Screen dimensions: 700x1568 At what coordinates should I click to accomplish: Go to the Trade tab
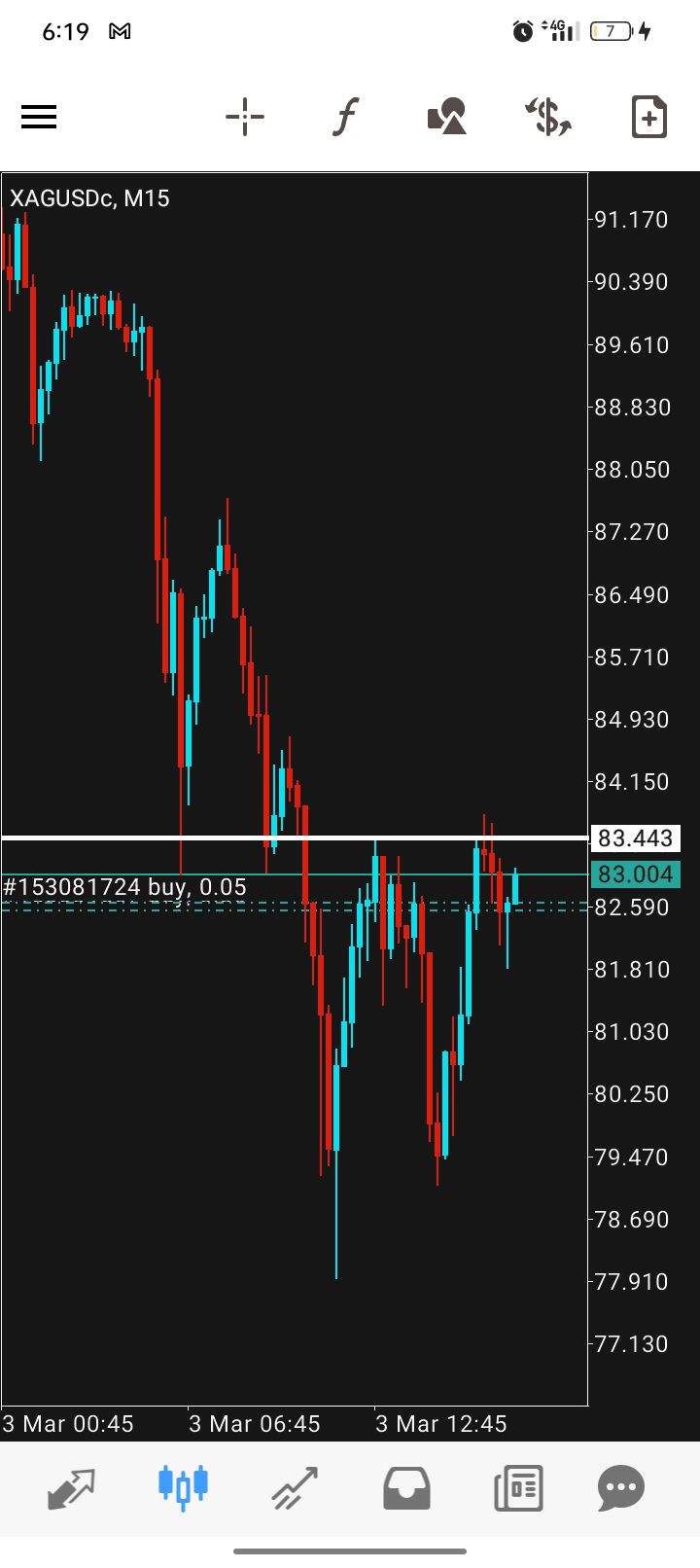(x=295, y=1487)
